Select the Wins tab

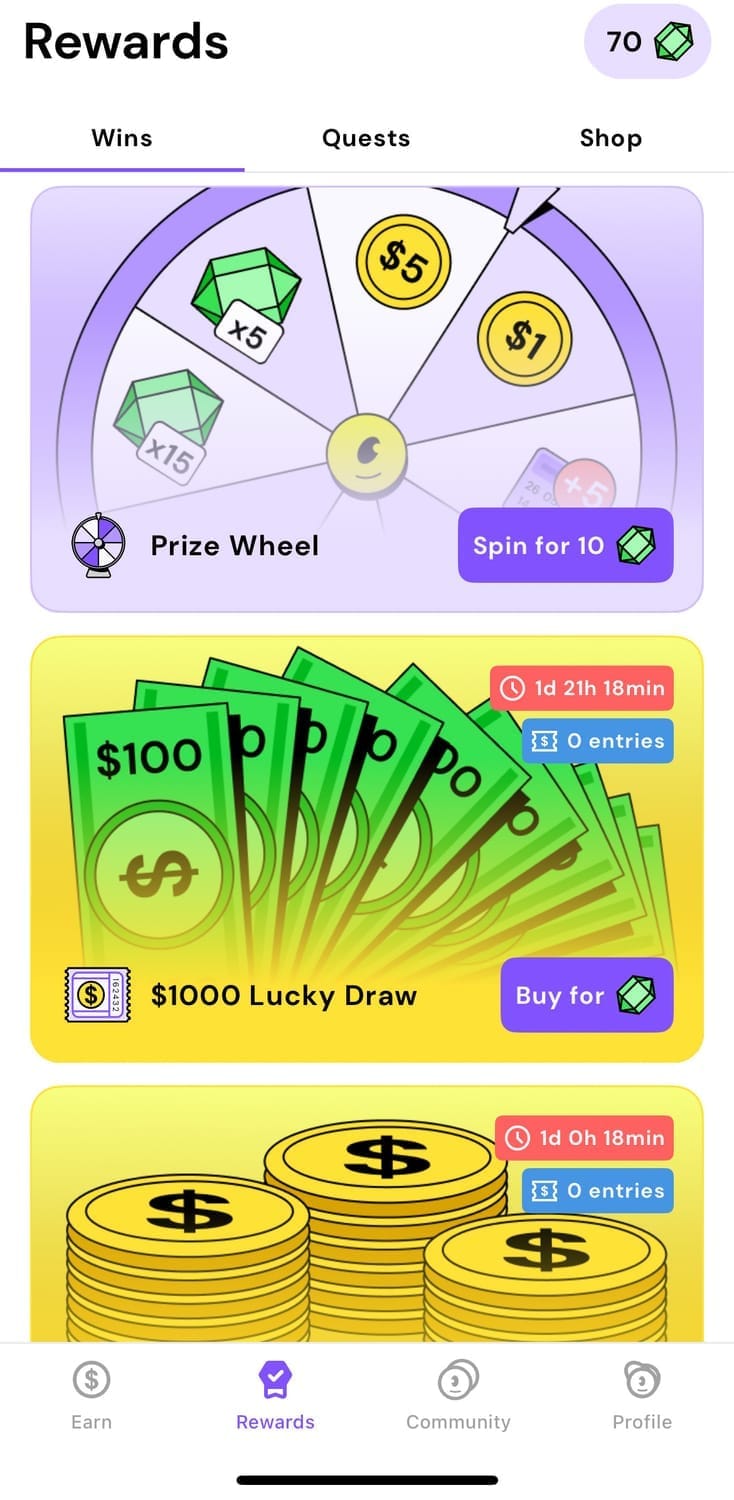(x=122, y=138)
